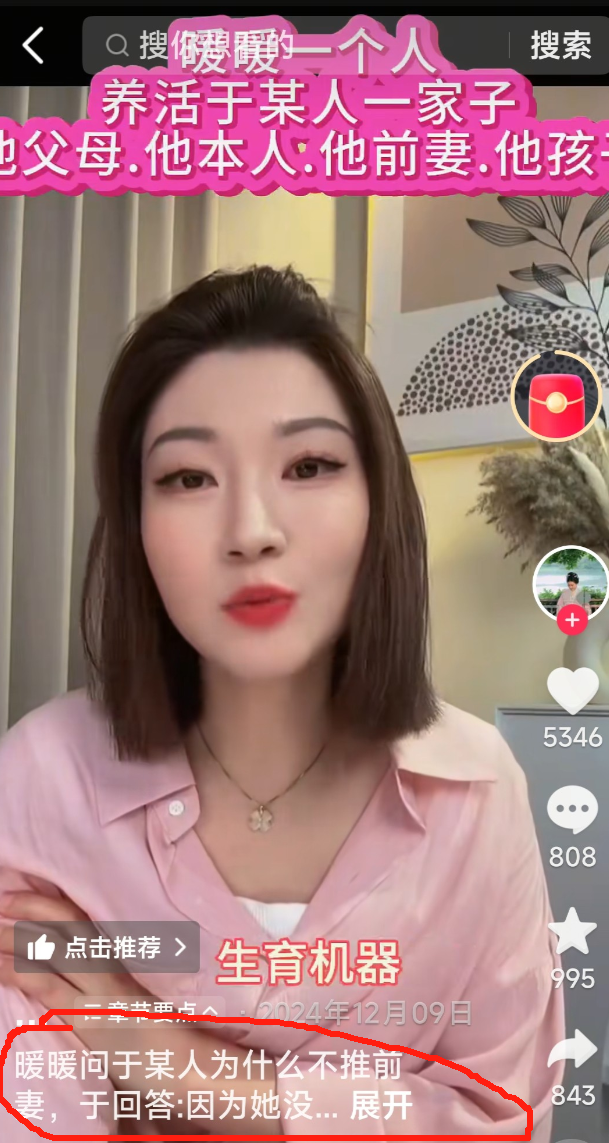Go back using the top-left arrow
The height and width of the screenshot is (1143, 609).
tap(34, 45)
